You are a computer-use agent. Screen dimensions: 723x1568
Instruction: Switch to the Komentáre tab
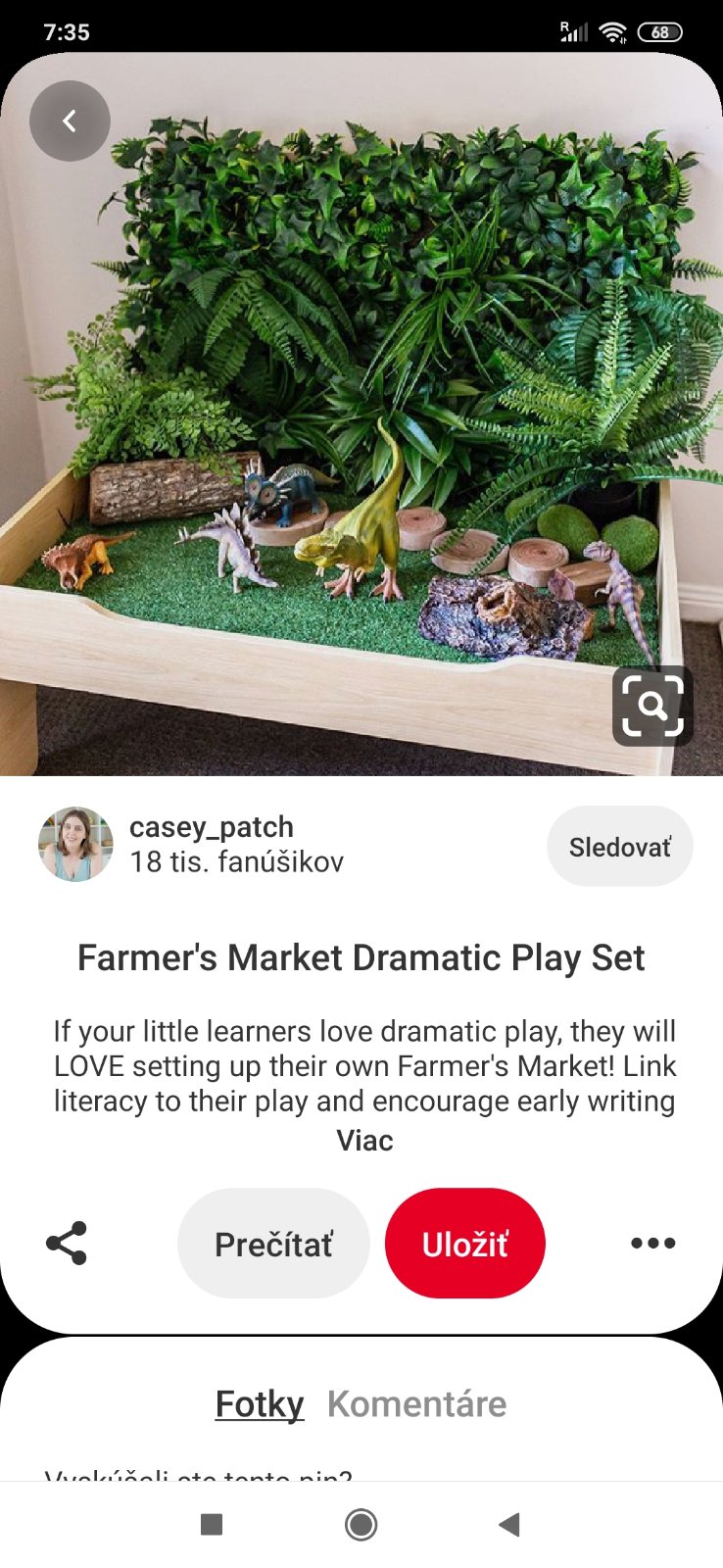[416, 1403]
